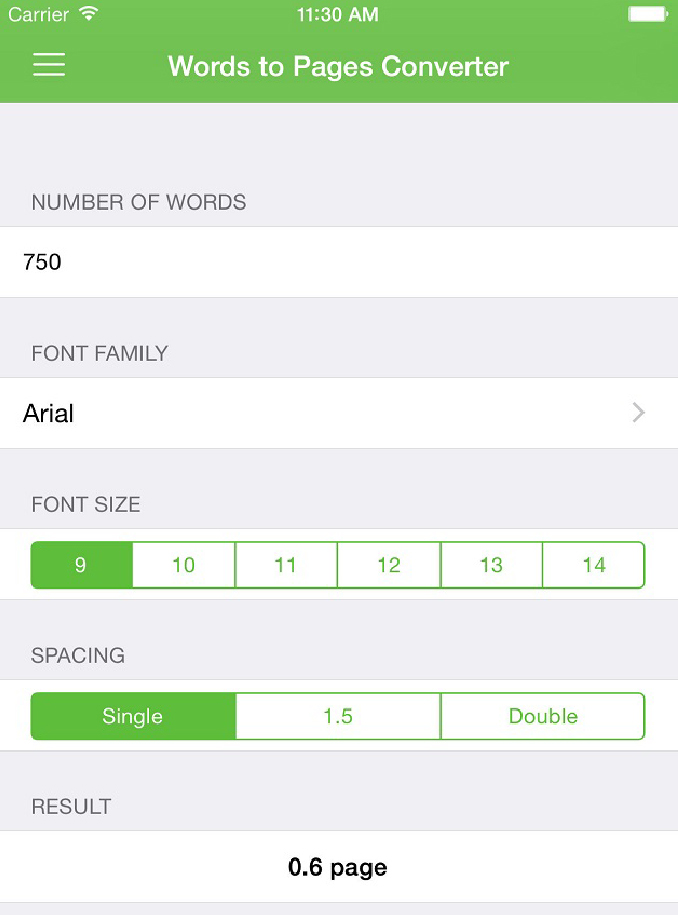
Task: Open the hamburger menu
Action: pos(49,66)
